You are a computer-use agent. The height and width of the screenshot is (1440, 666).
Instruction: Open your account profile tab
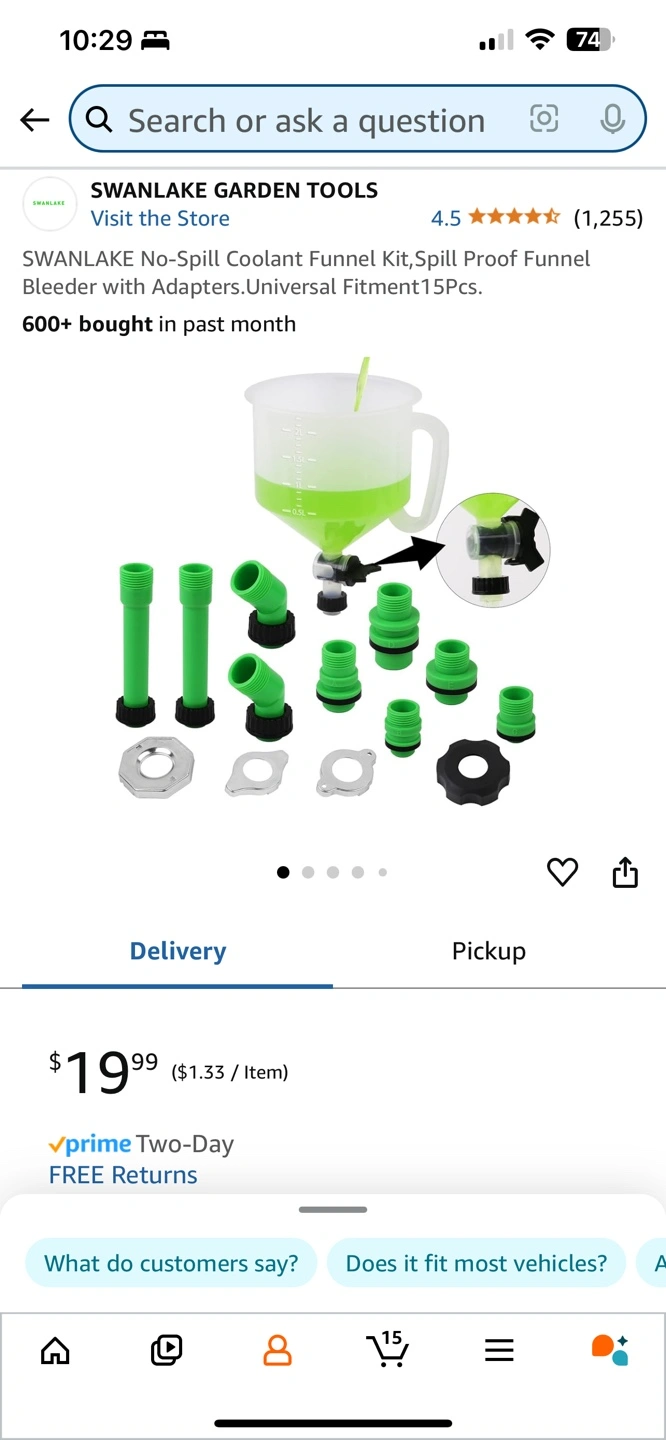pyautogui.click(x=277, y=1351)
